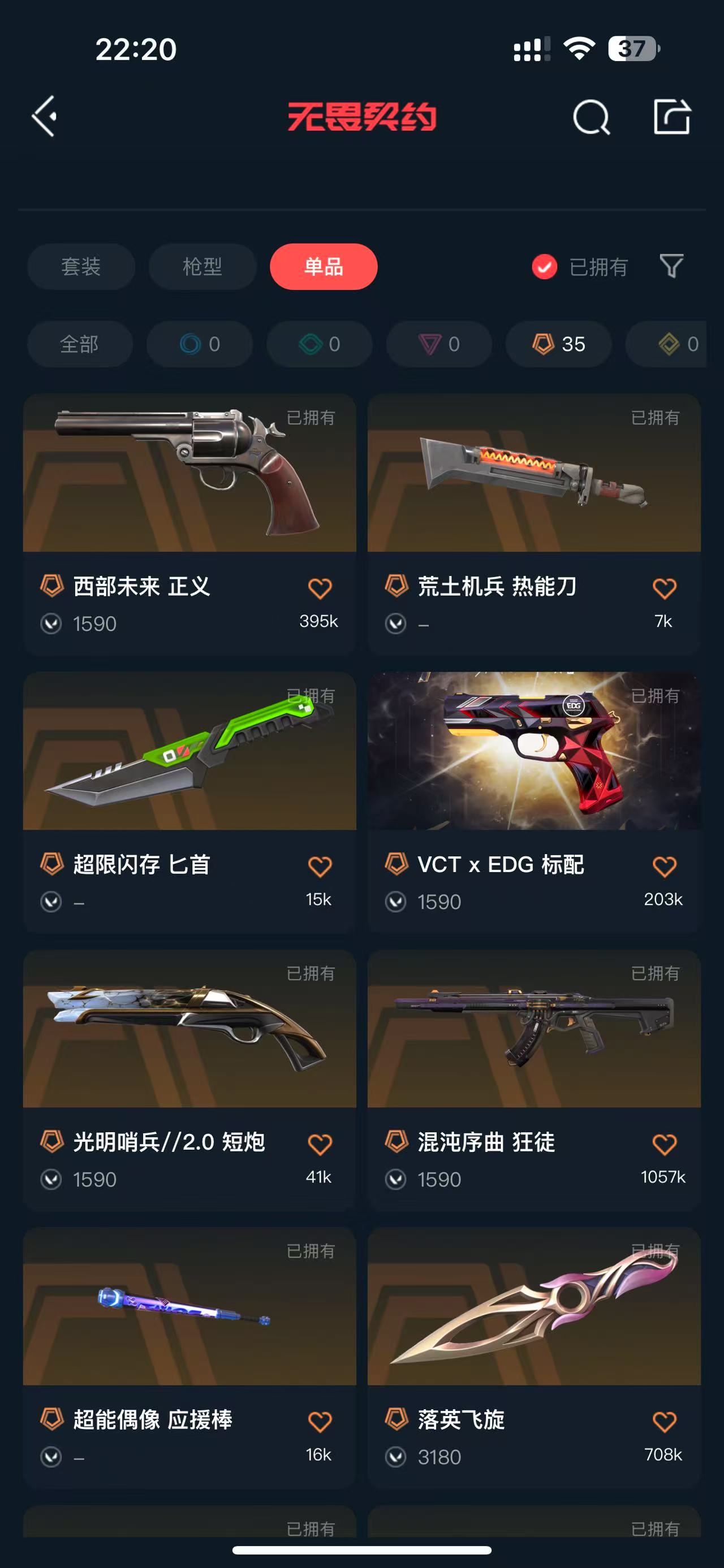The image size is (724, 1568).
Task: Open the search magnifier icon
Action: tap(591, 116)
